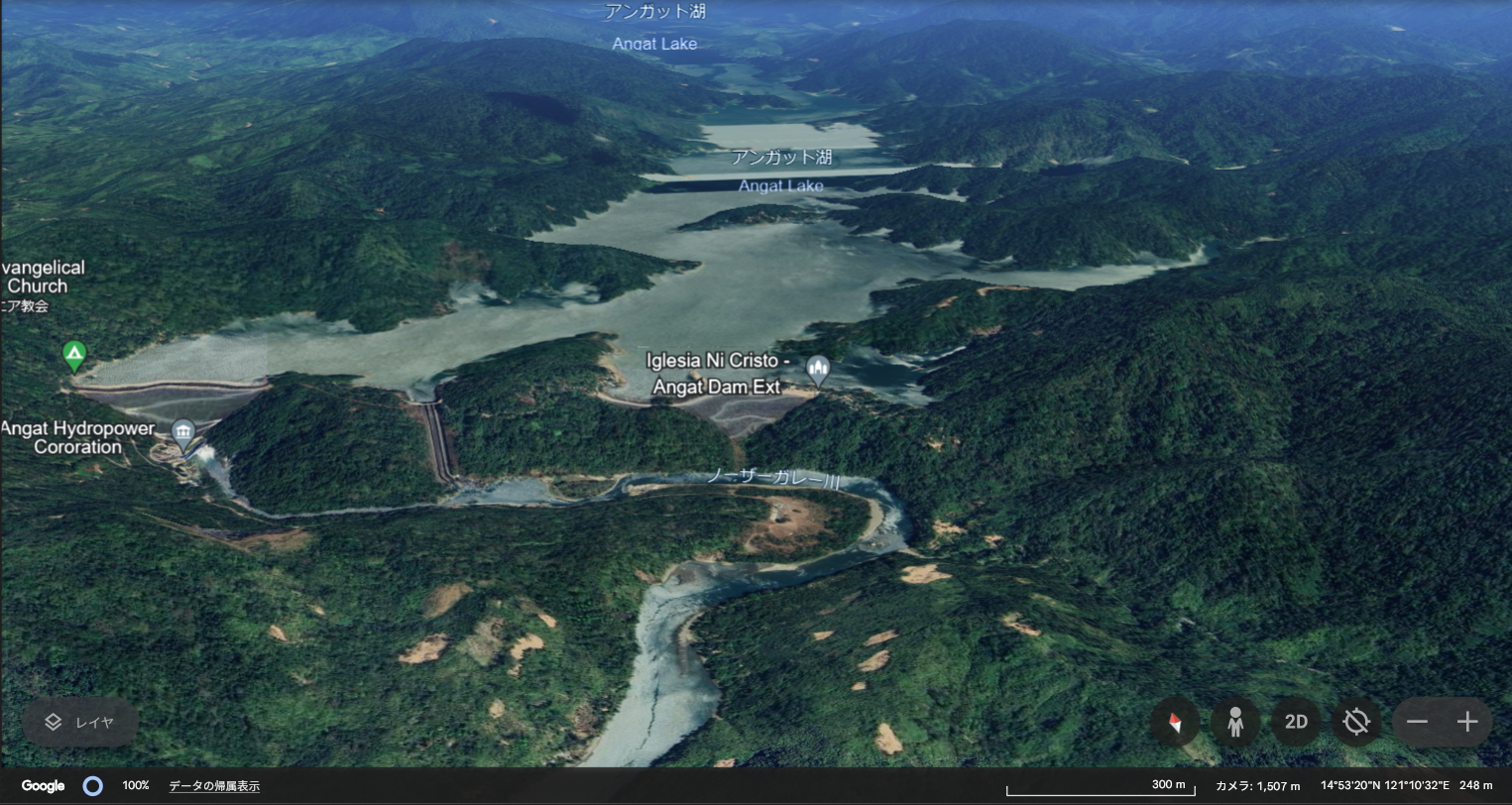Image resolution: width=1512 pixels, height=805 pixels.
Task: Reset the view with the compass
Action: 1175,722
